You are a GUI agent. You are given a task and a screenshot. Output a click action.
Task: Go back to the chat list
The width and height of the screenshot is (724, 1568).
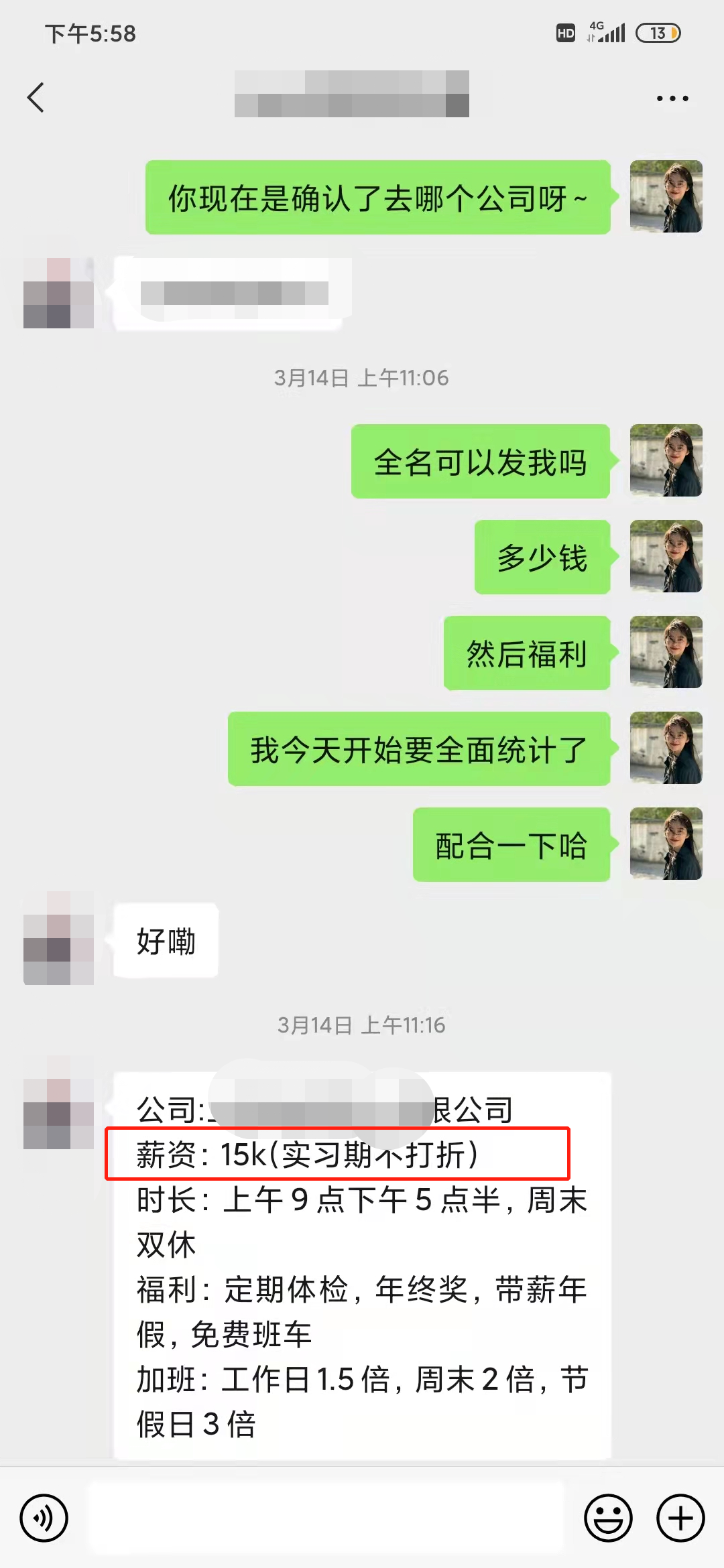click(x=36, y=98)
